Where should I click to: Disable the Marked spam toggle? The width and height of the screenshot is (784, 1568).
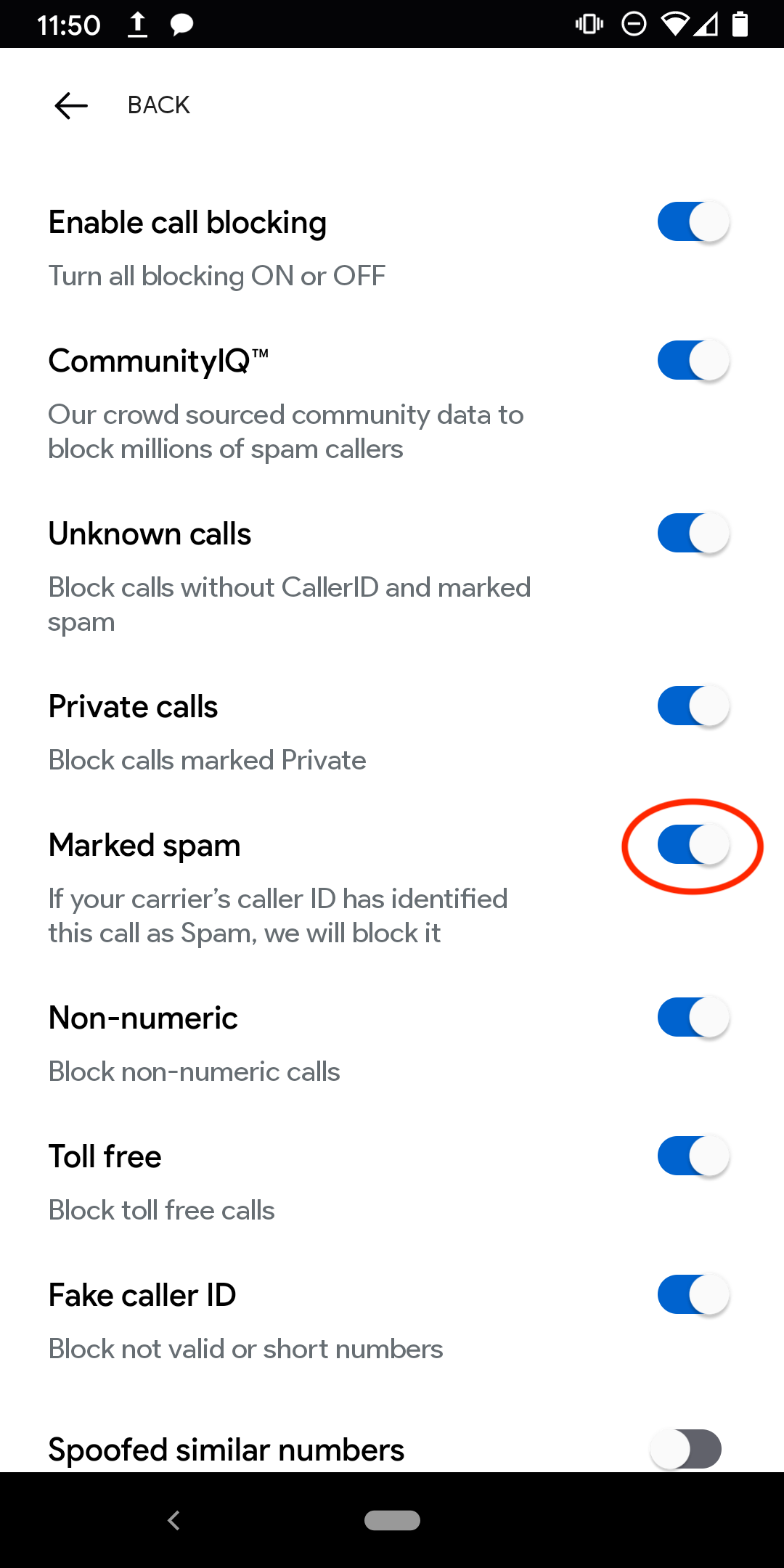(x=693, y=845)
